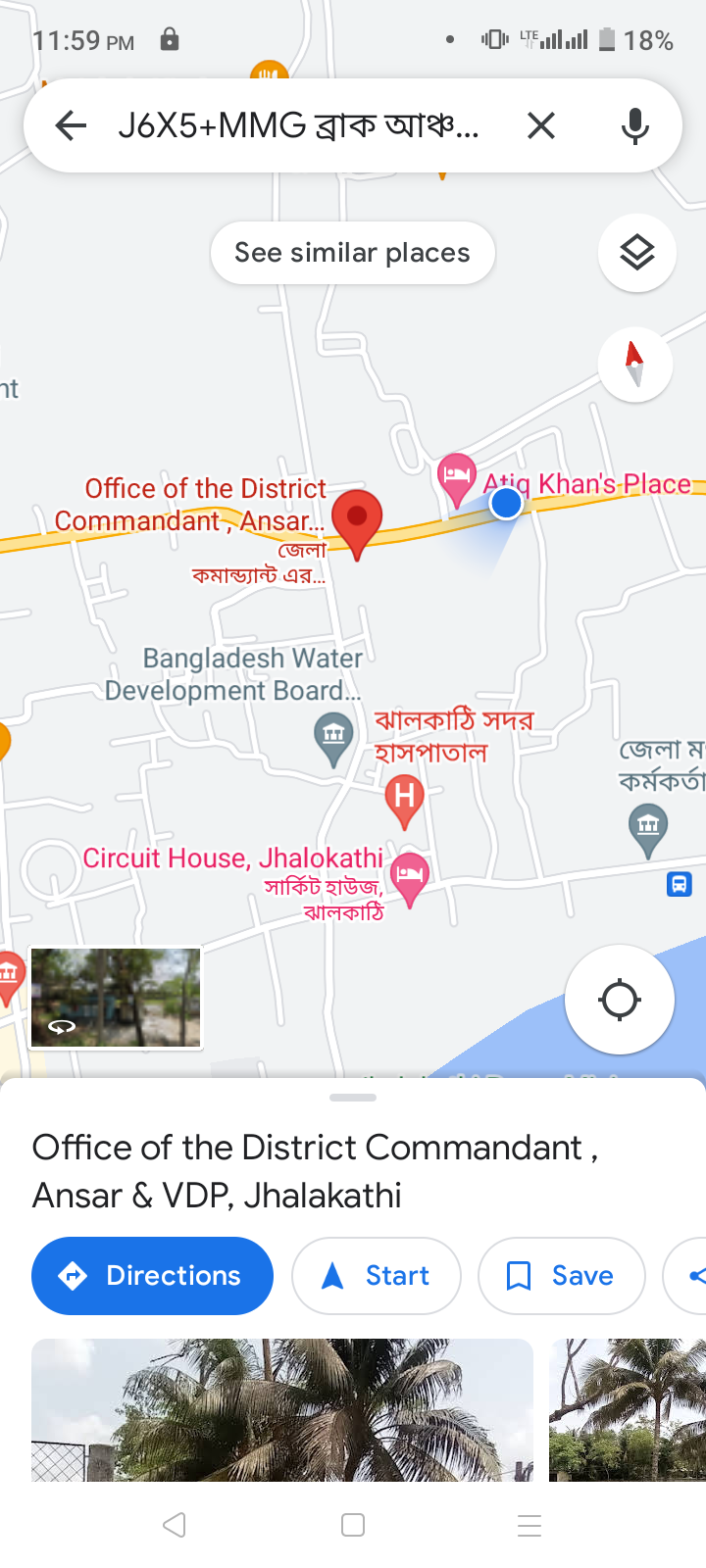Select the Jhalokathi Sadar Hospital marker

coord(404,797)
